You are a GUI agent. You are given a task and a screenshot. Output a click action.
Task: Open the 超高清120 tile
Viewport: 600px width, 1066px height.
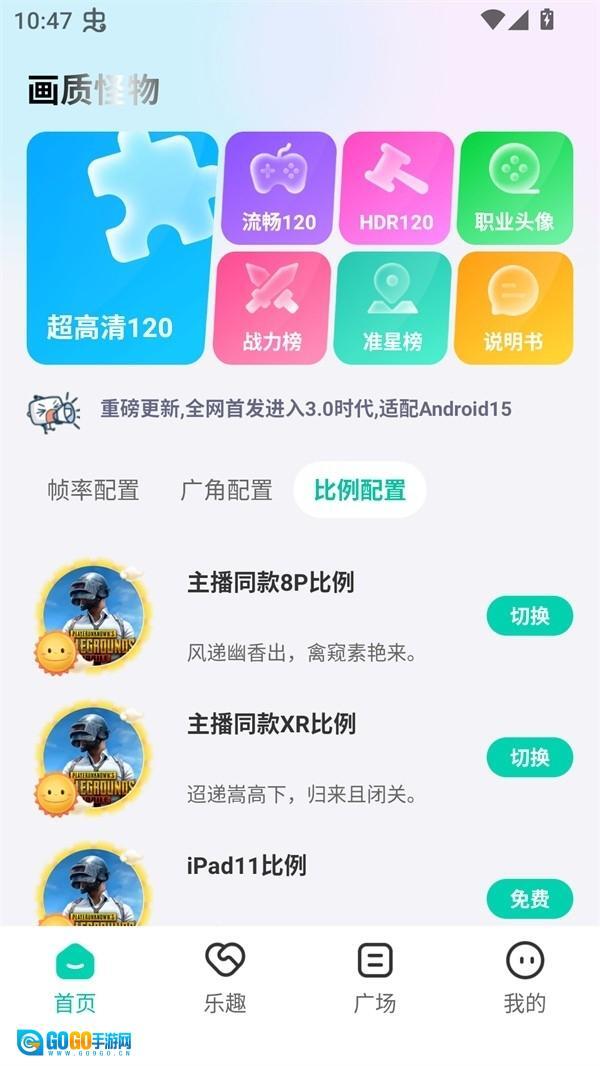120,248
